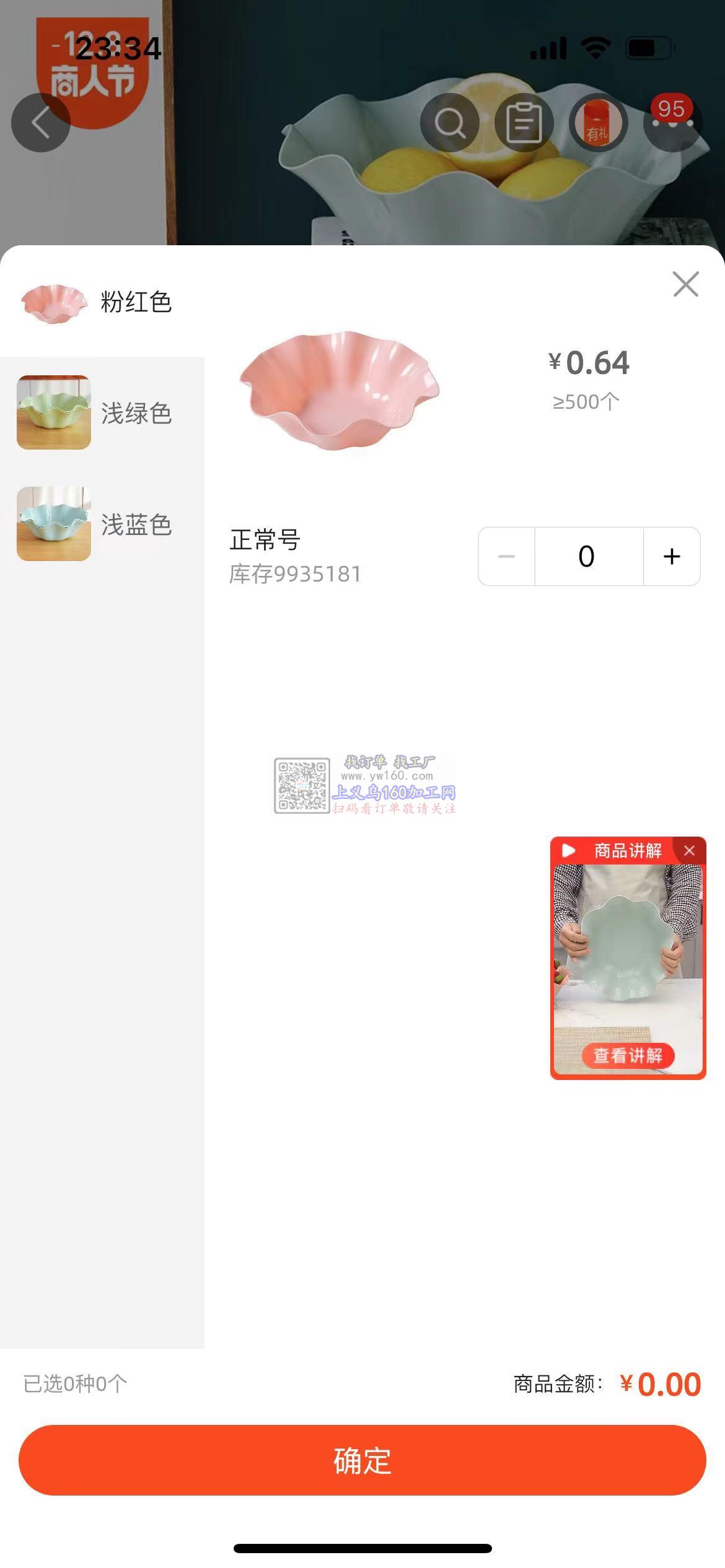Close the color selection sheet
The image size is (725, 1568).
pyautogui.click(x=685, y=284)
